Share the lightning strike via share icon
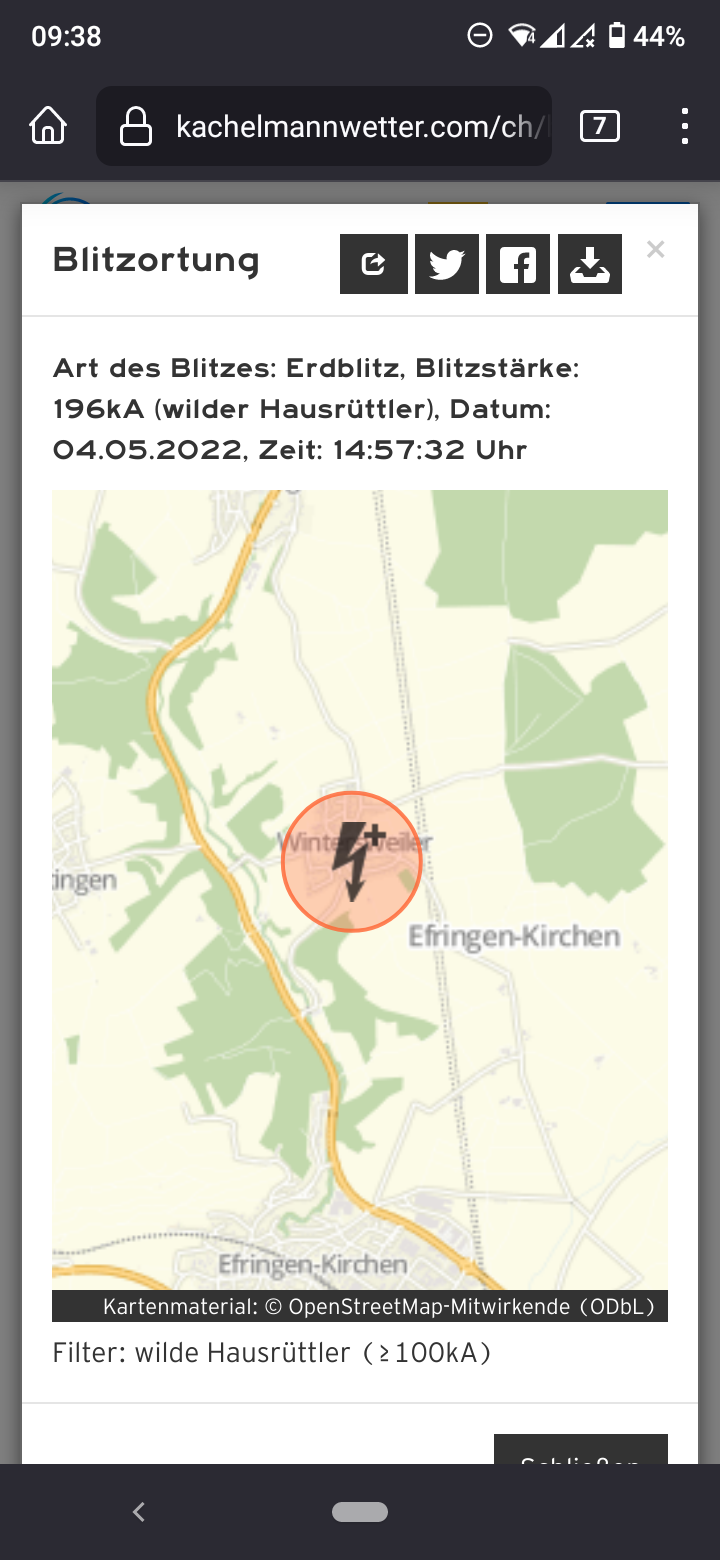Image resolution: width=720 pixels, height=1560 pixels. click(373, 264)
